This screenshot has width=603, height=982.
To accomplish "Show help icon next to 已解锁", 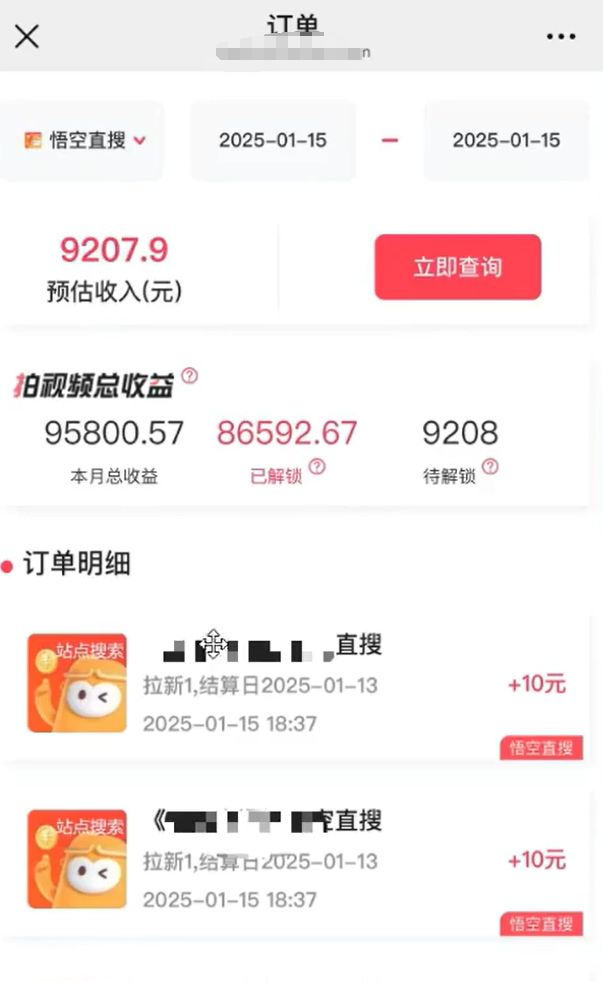I will [x=317, y=467].
